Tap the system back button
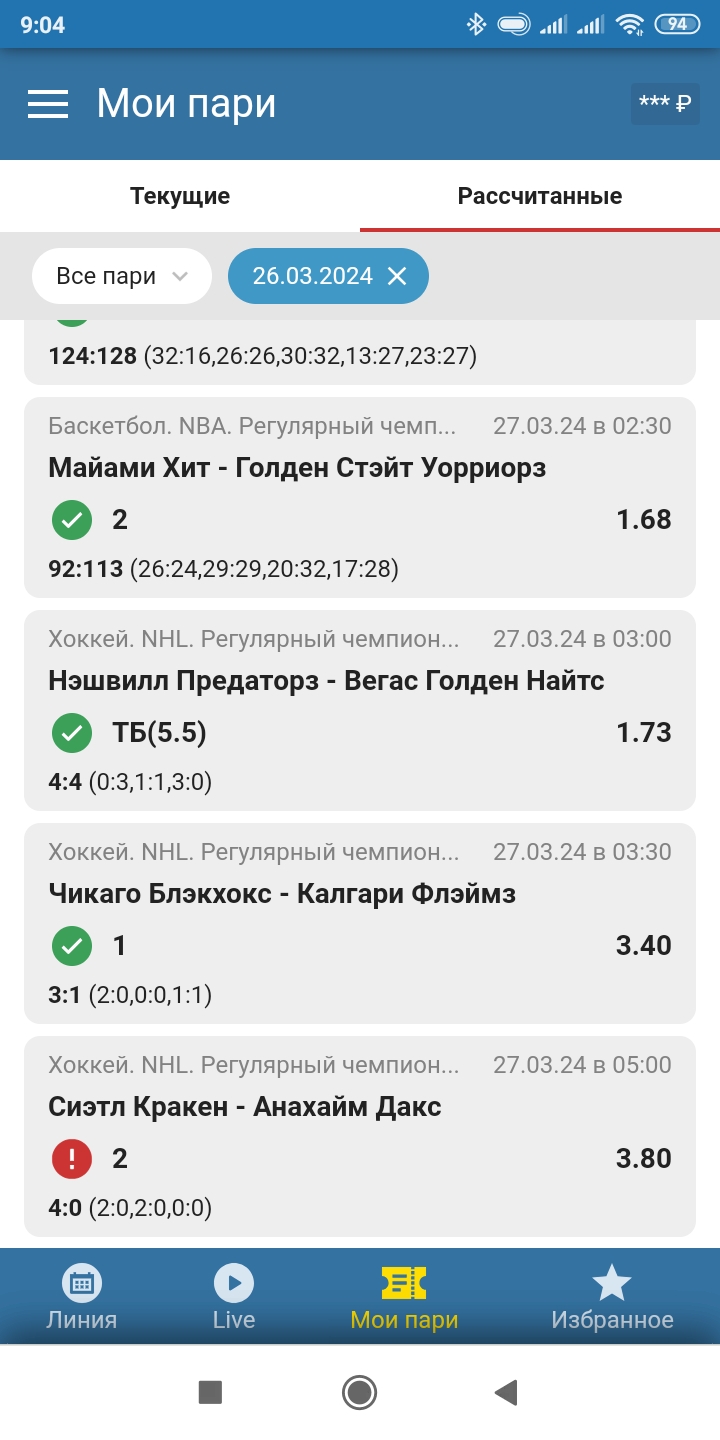 pyautogui.click(x=507, y=1392)
